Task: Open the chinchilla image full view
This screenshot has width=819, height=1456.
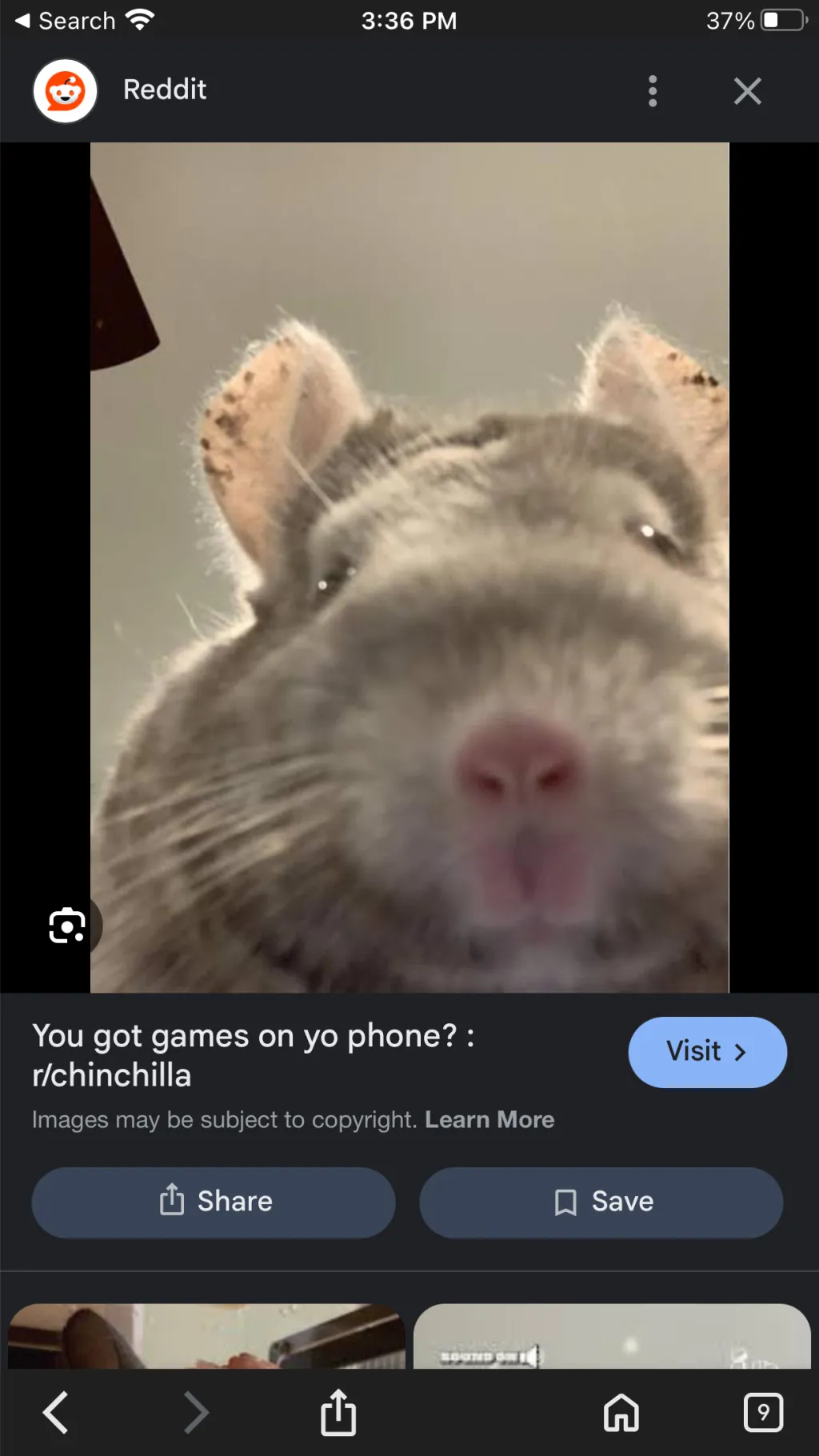Action: 409,566
